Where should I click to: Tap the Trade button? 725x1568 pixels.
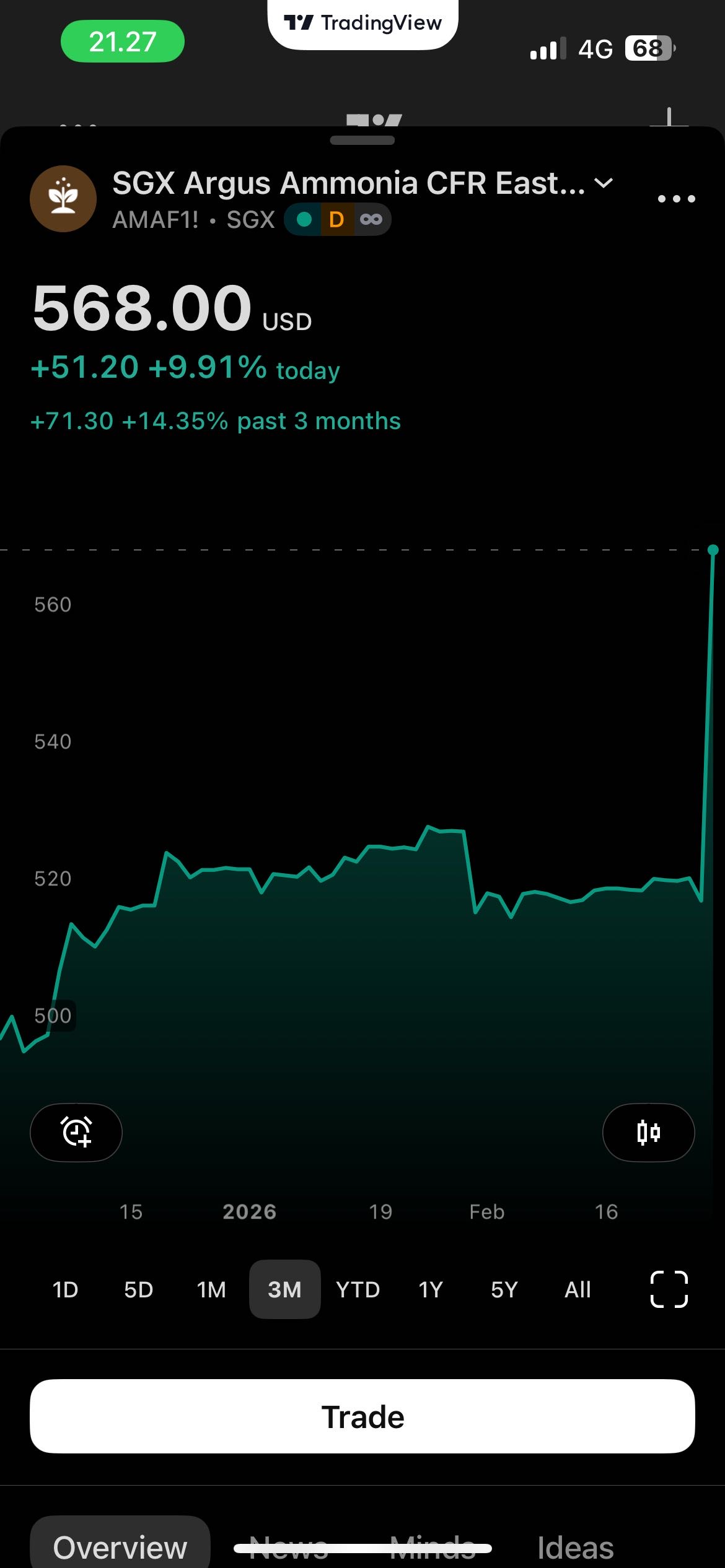click(x=362, y=1416)
